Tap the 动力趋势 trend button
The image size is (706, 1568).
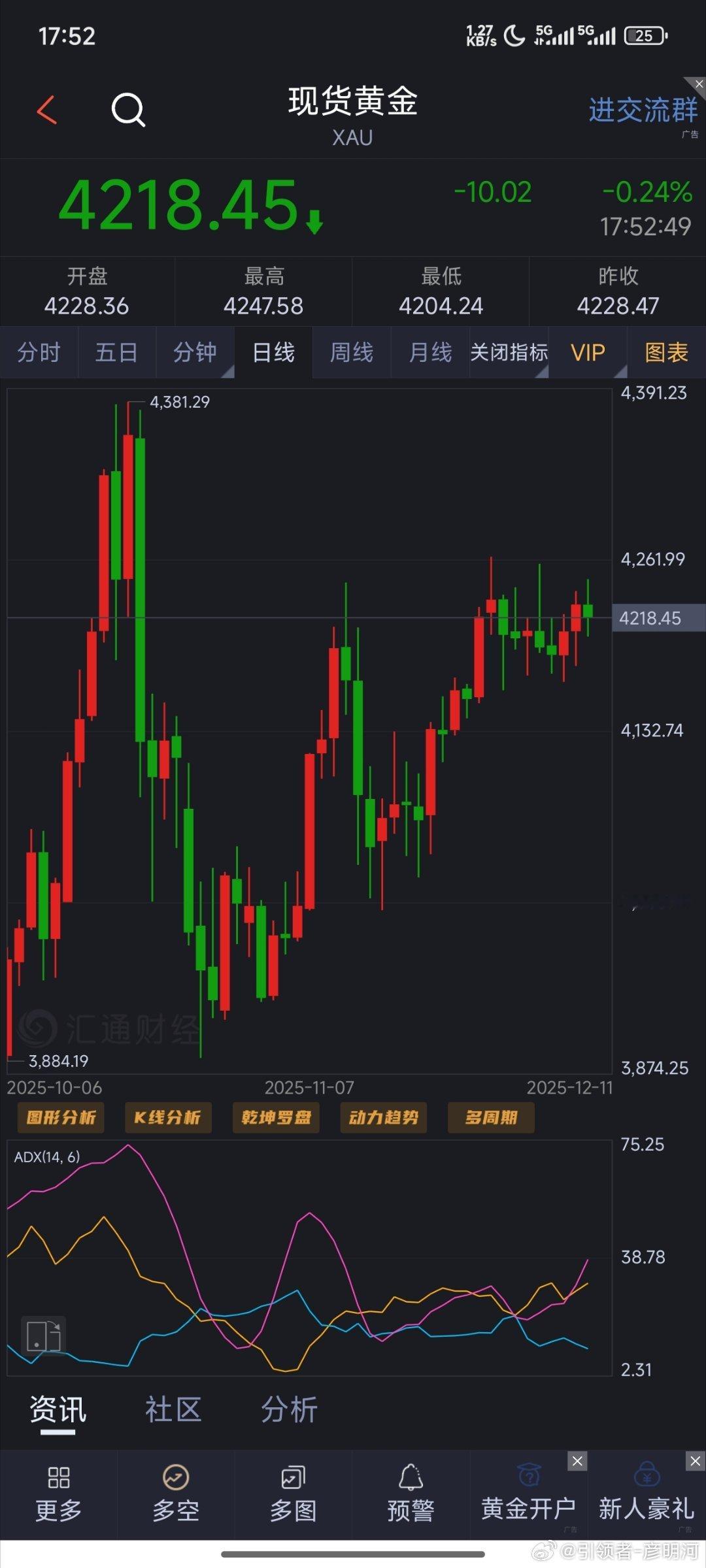pyautogui.click(x=383, y=1117)
